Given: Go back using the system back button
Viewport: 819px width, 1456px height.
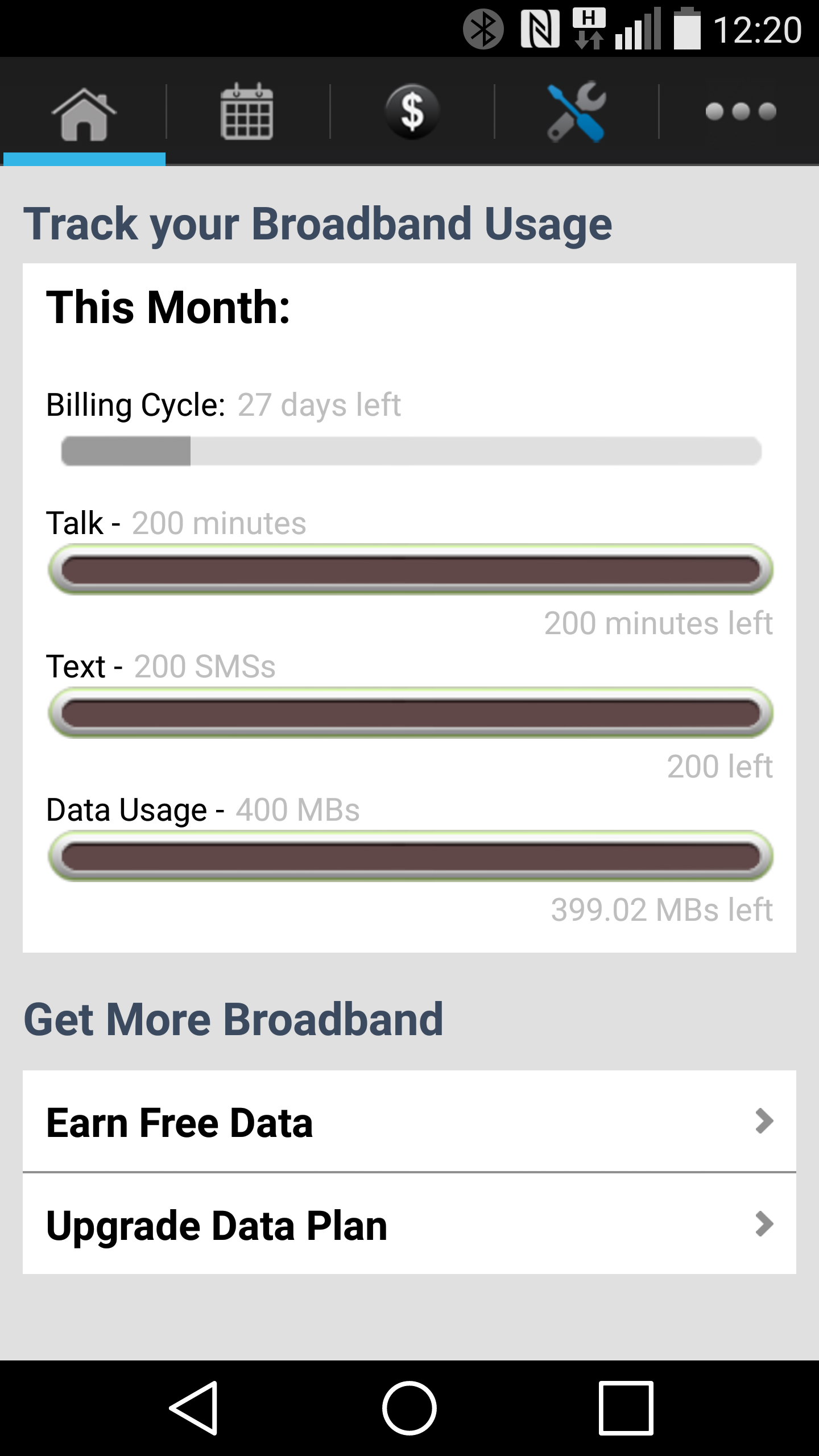Looking at the screenshot, I should (x=194, y=1408).
